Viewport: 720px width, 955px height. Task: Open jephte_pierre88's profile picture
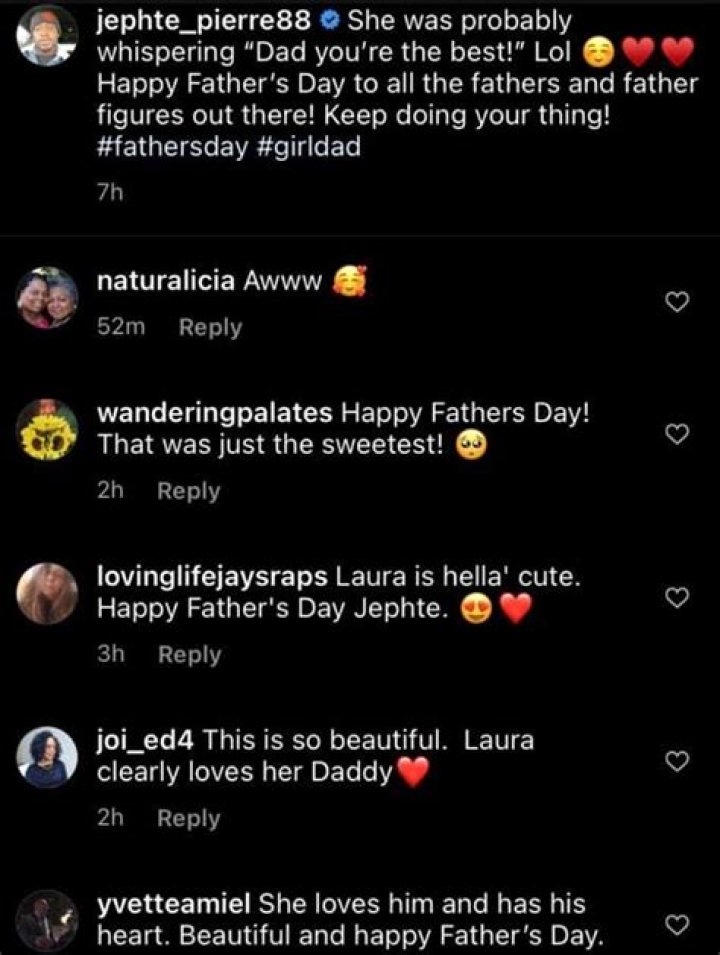47,35
